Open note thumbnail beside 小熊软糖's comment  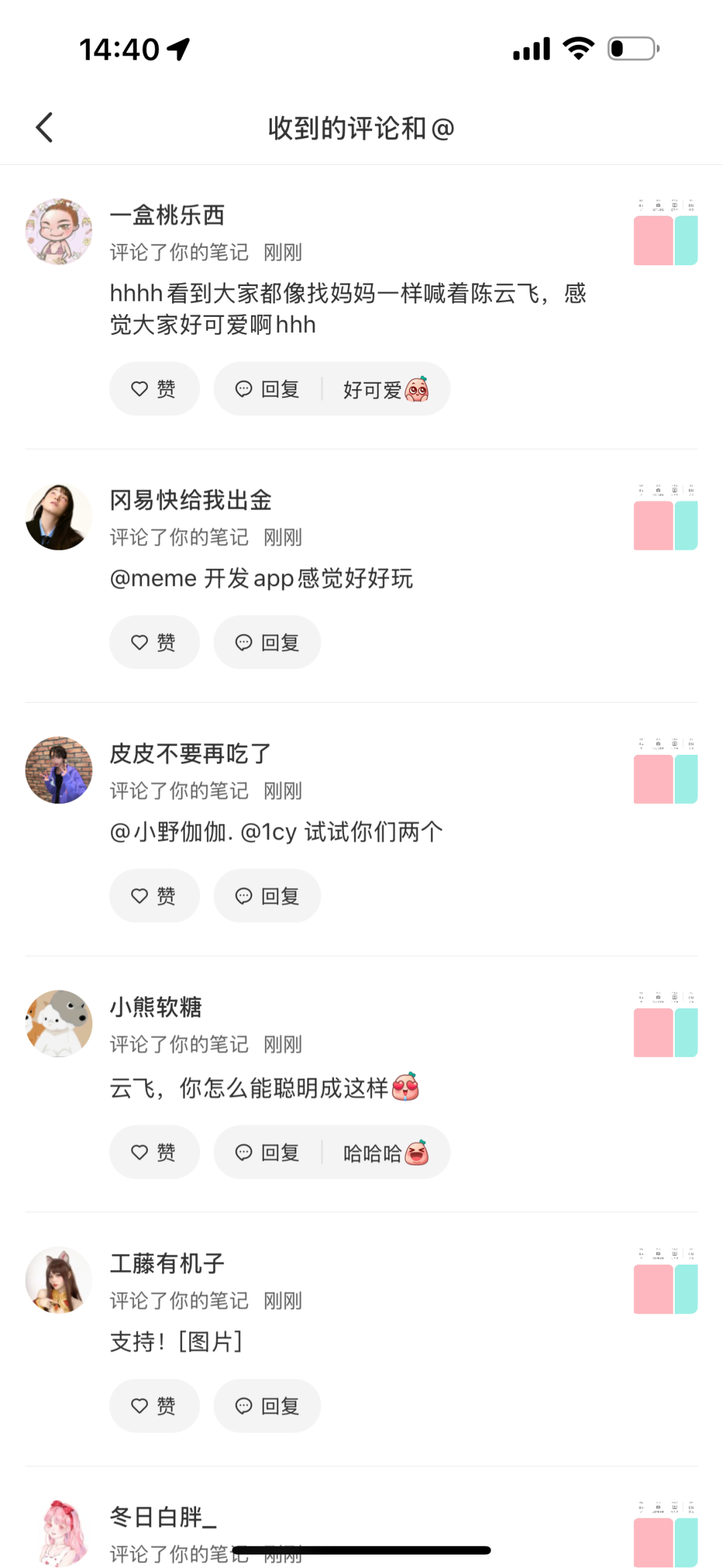click(665, 1024)
